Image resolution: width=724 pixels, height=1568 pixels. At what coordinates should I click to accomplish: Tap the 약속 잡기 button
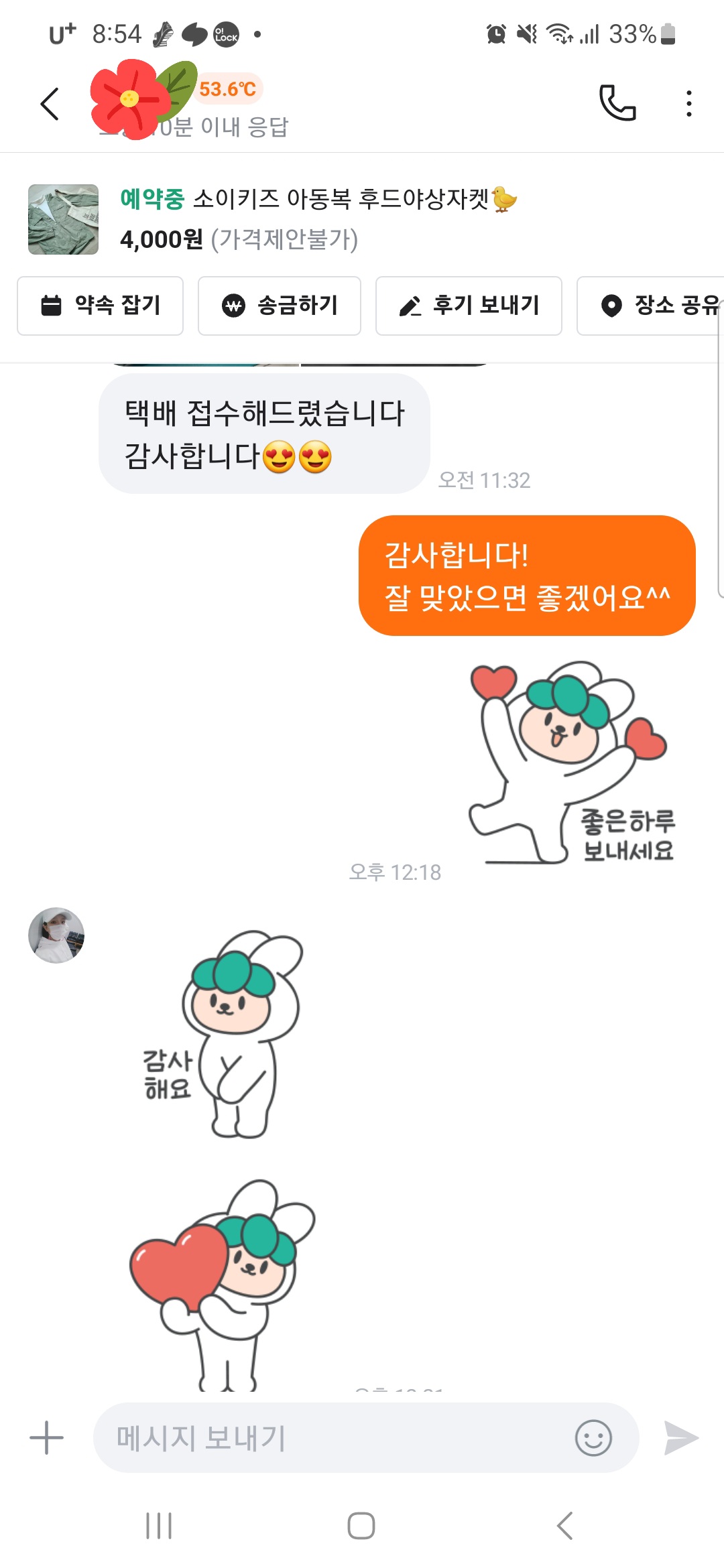101,306
